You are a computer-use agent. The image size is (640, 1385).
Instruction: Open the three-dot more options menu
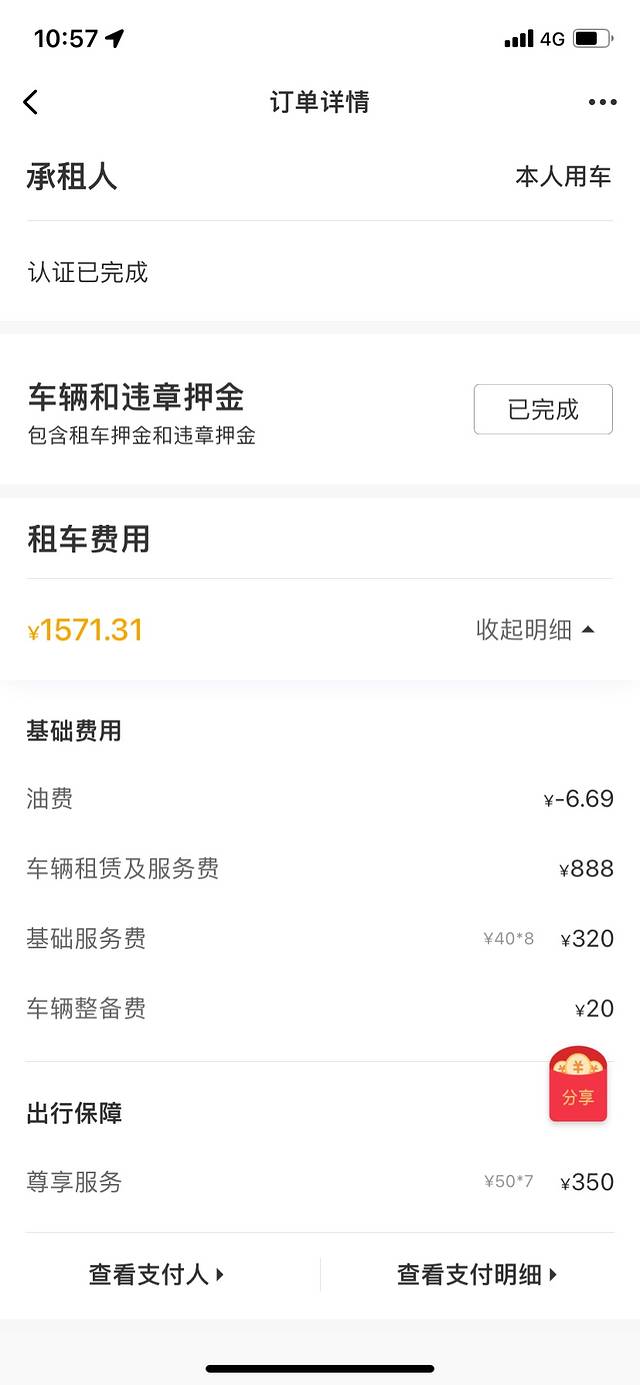(602, 102)
